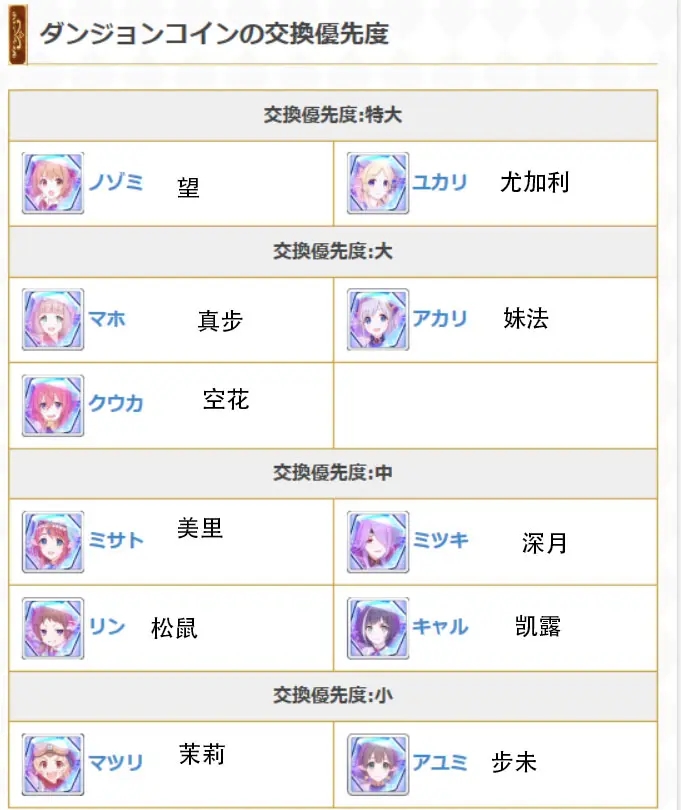Screen dimensions: 681x810
Task: Go to the ミツキ link
Action: (x=440, y=541)
